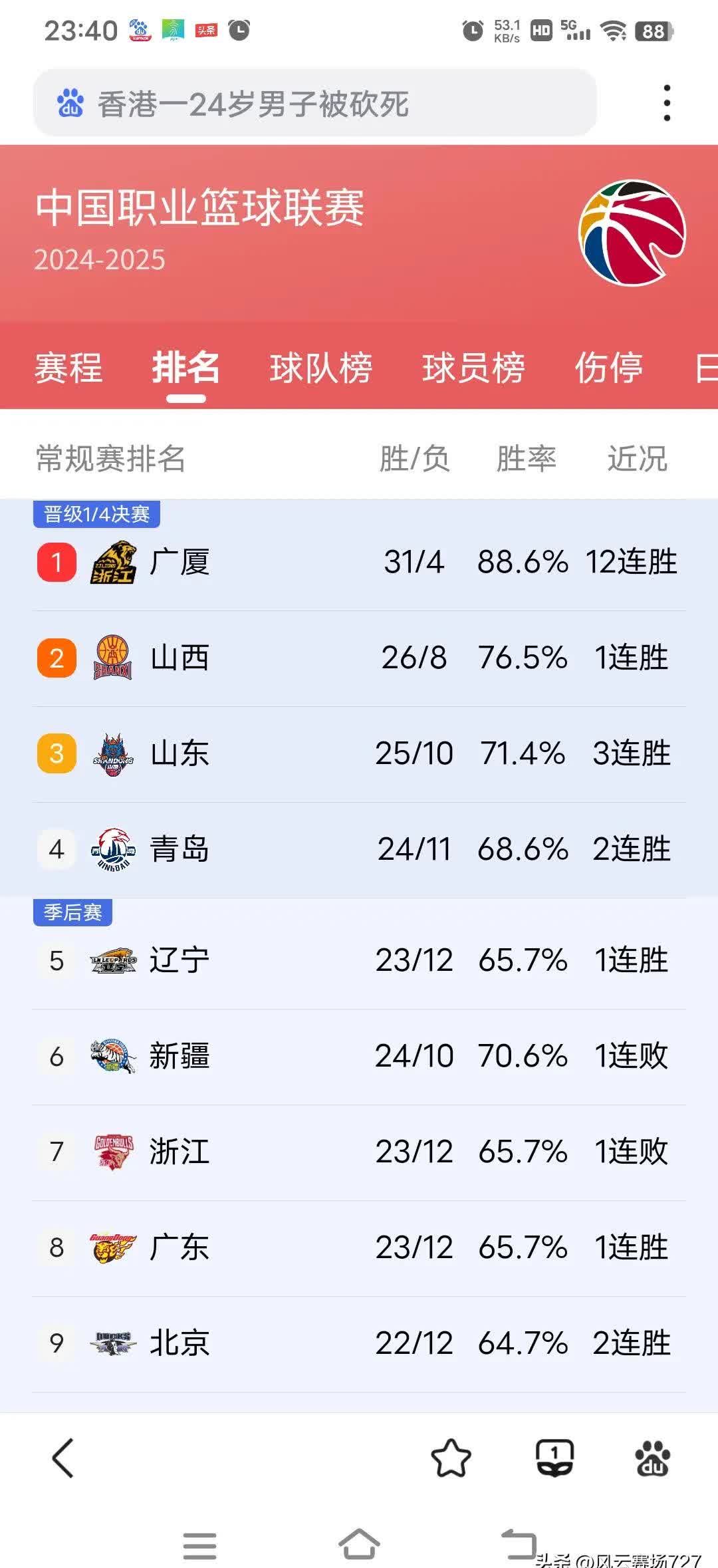The width and height of the screenshot is (718, 1568).
Task: Tap the search bar headline text
Action: pyautogui.click(x=256, y=103)
